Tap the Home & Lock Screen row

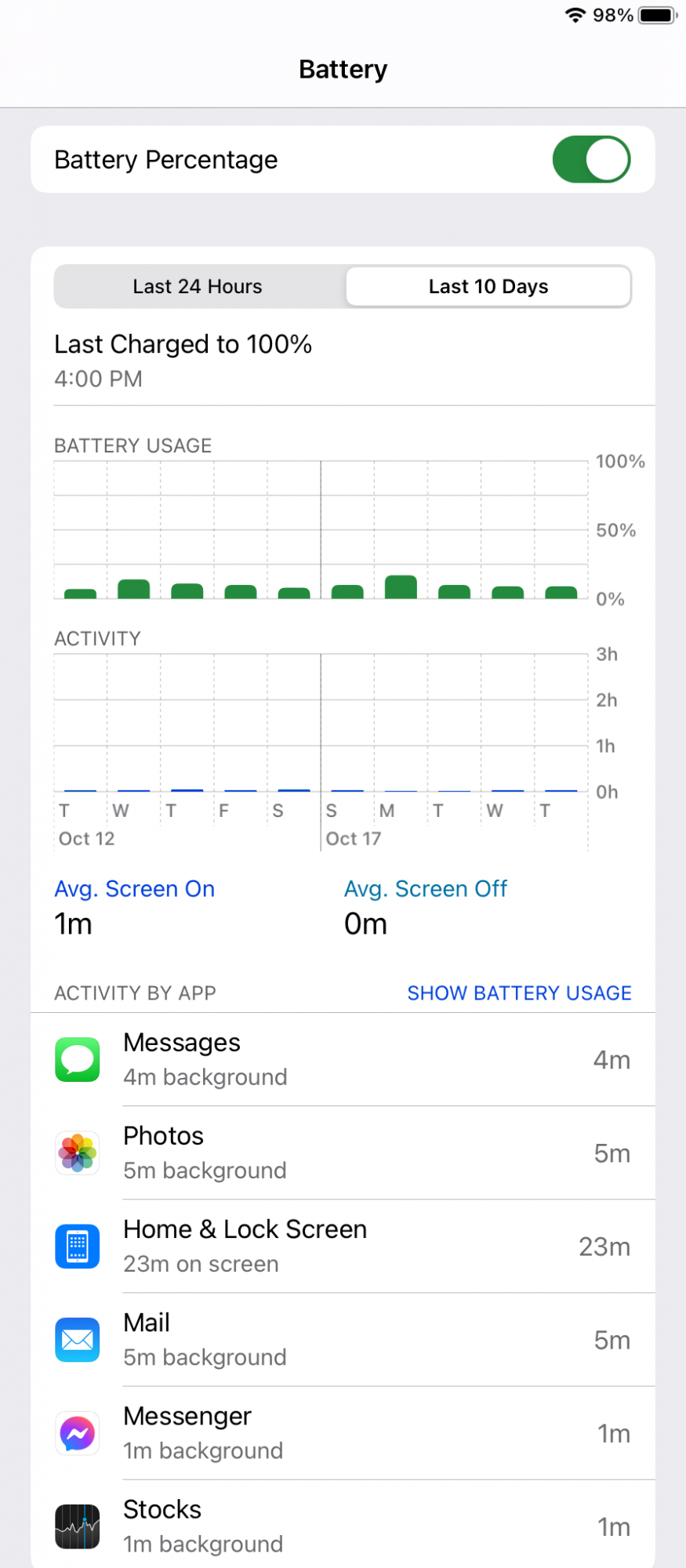pyautogui.click(x=343, y=1247)
